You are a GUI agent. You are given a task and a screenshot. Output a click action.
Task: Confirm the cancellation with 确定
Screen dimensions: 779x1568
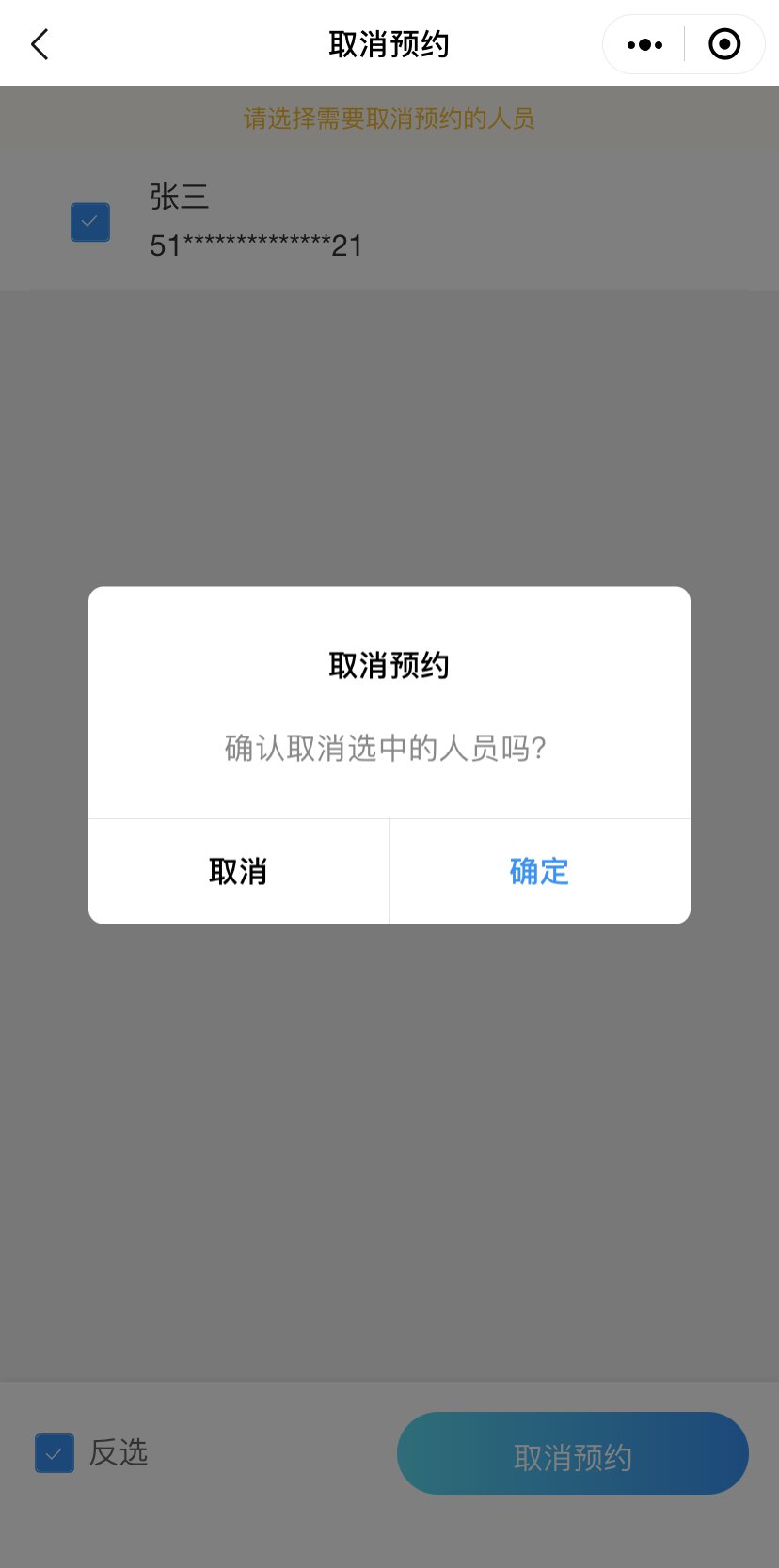(x=539, y=871)
